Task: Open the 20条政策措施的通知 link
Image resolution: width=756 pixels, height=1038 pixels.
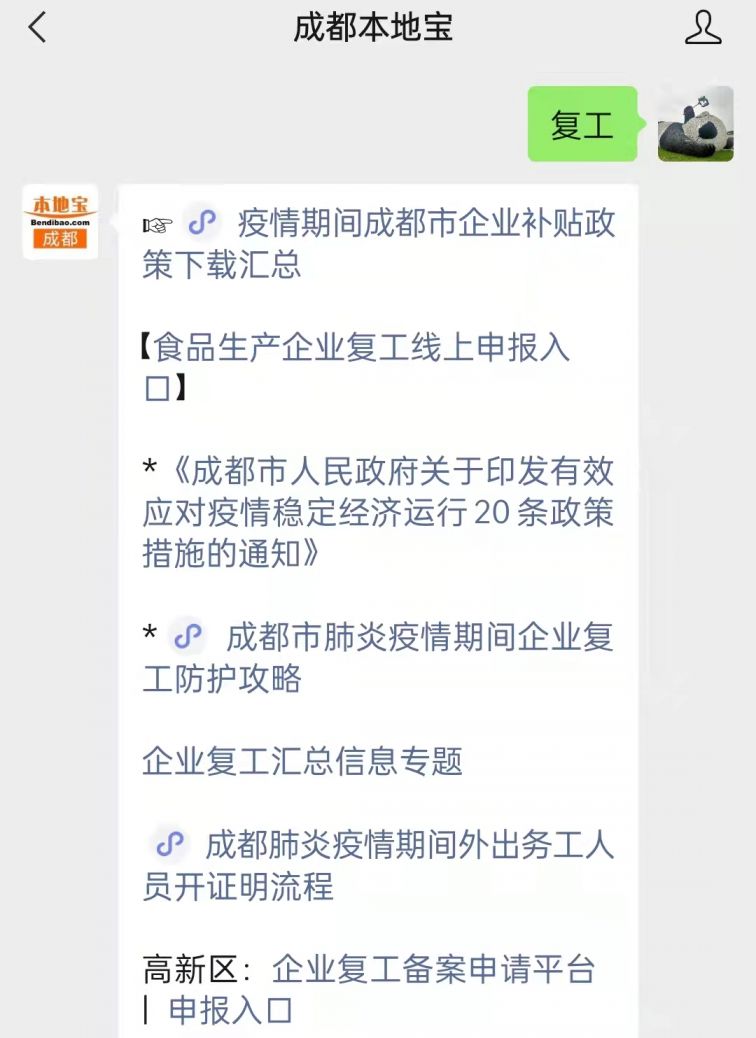Action: [x=380, y=511]
